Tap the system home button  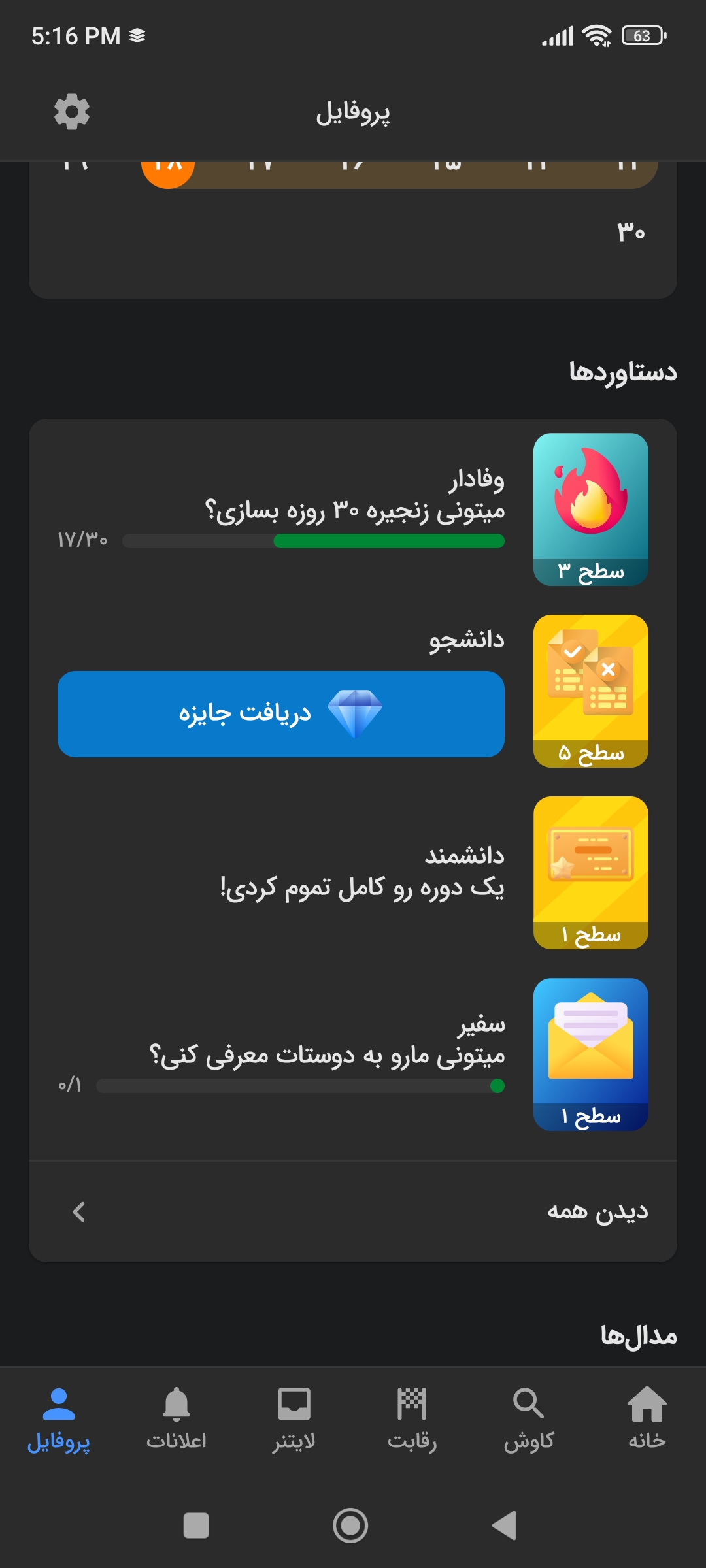[x=350, y=1526]
